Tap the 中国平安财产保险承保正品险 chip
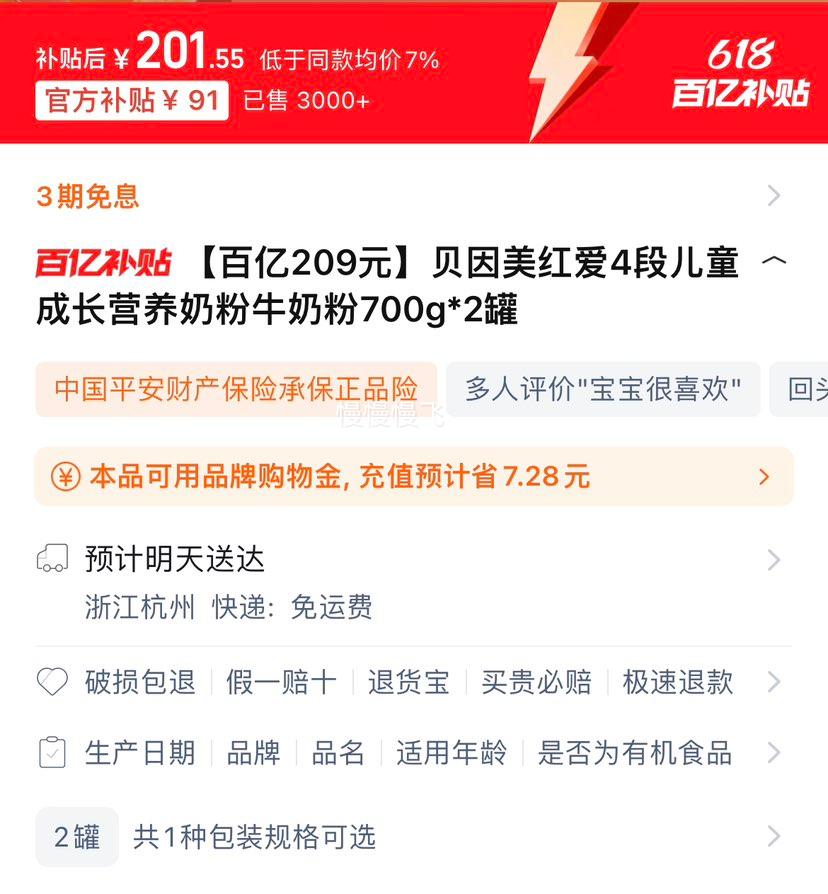Screen dimensions: 828x894 pyautogui.click(x=236, y=390)
